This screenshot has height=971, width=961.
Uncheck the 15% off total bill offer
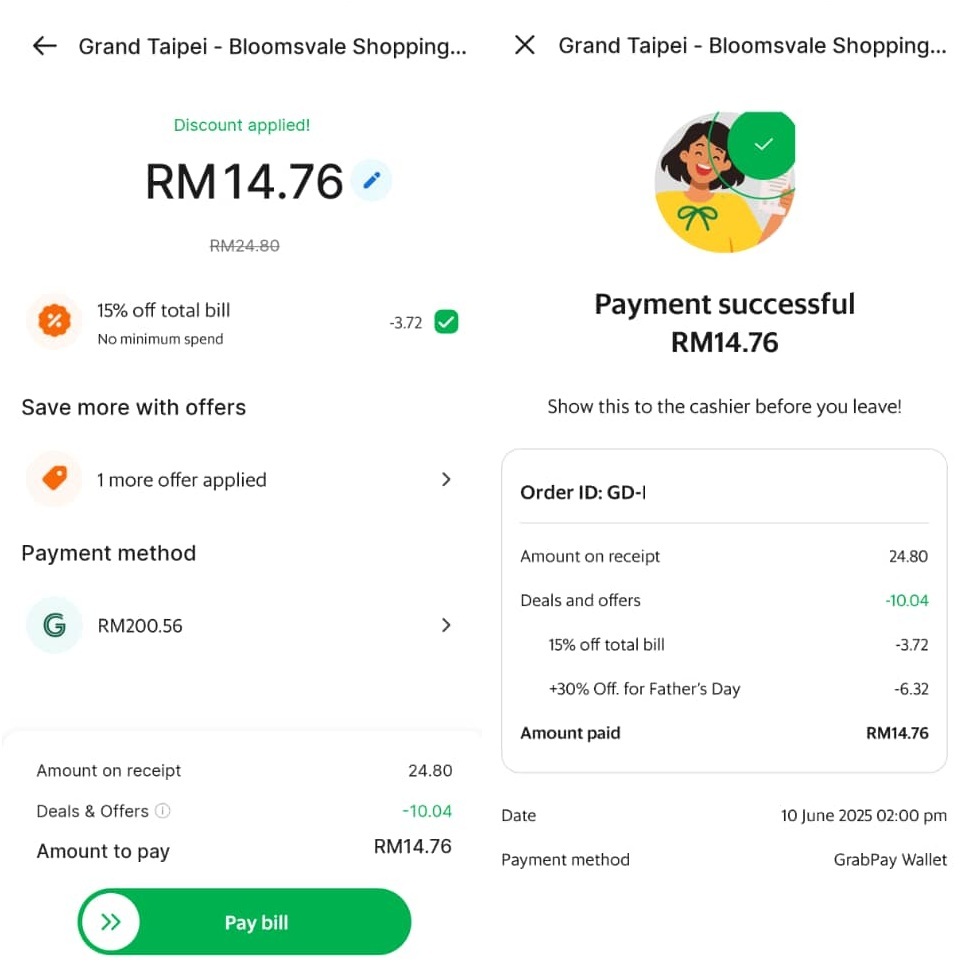click(x=446, y=322)
